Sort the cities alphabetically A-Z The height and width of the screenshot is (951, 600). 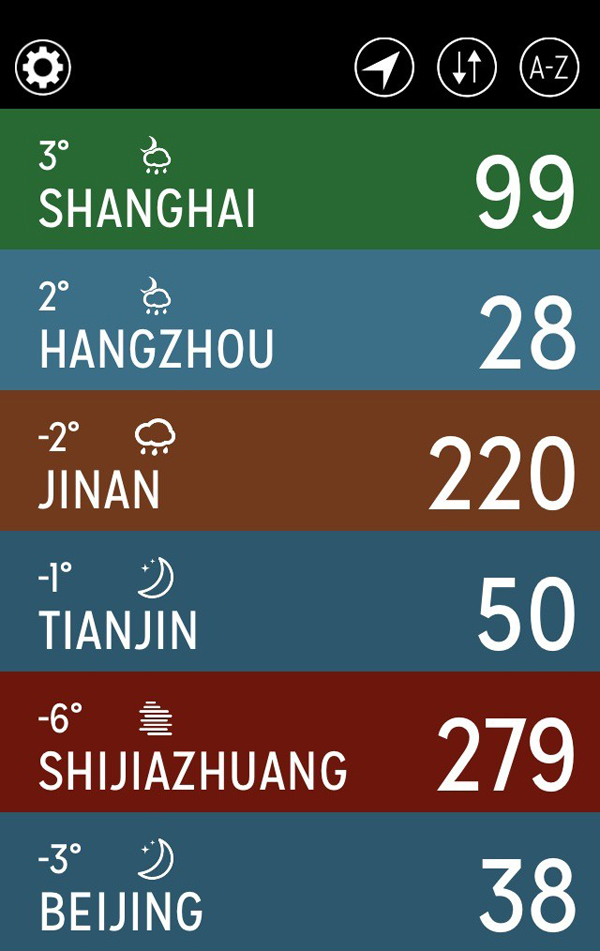click(550, 68)
